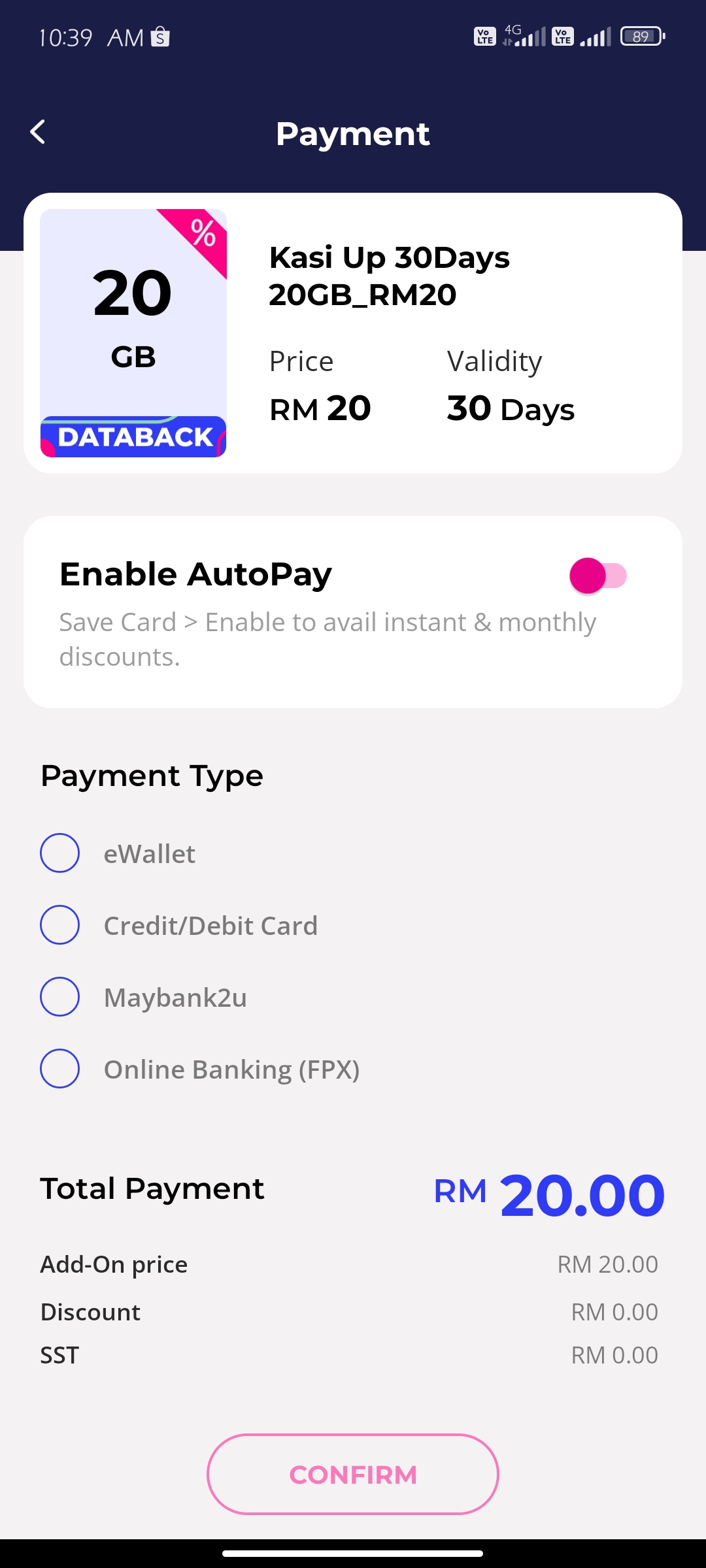
Task: Choose Credit/Debit Card payment option
Action: pos(60,925)
